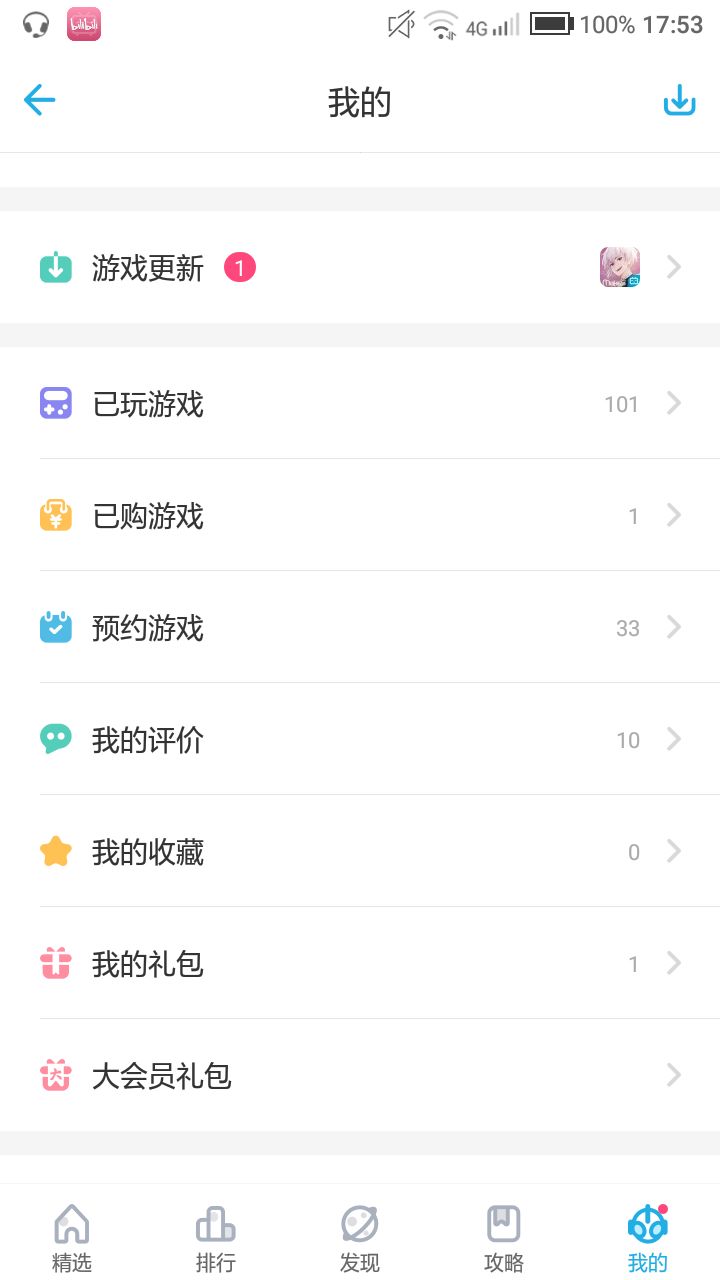View 已购游戏
720x1280 pixels.
(x=360, y=516)
